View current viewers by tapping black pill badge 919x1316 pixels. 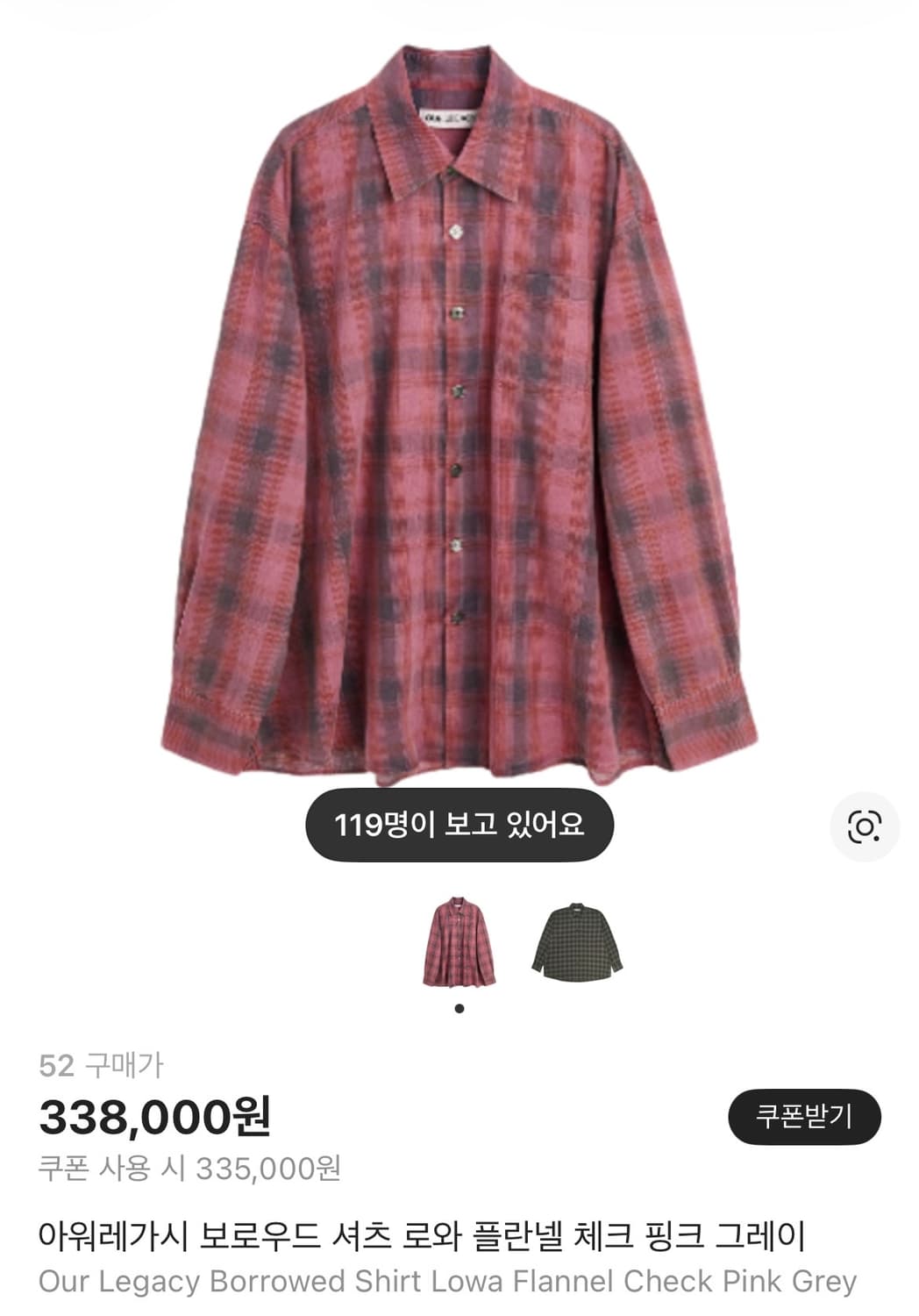tap(459, 823)
